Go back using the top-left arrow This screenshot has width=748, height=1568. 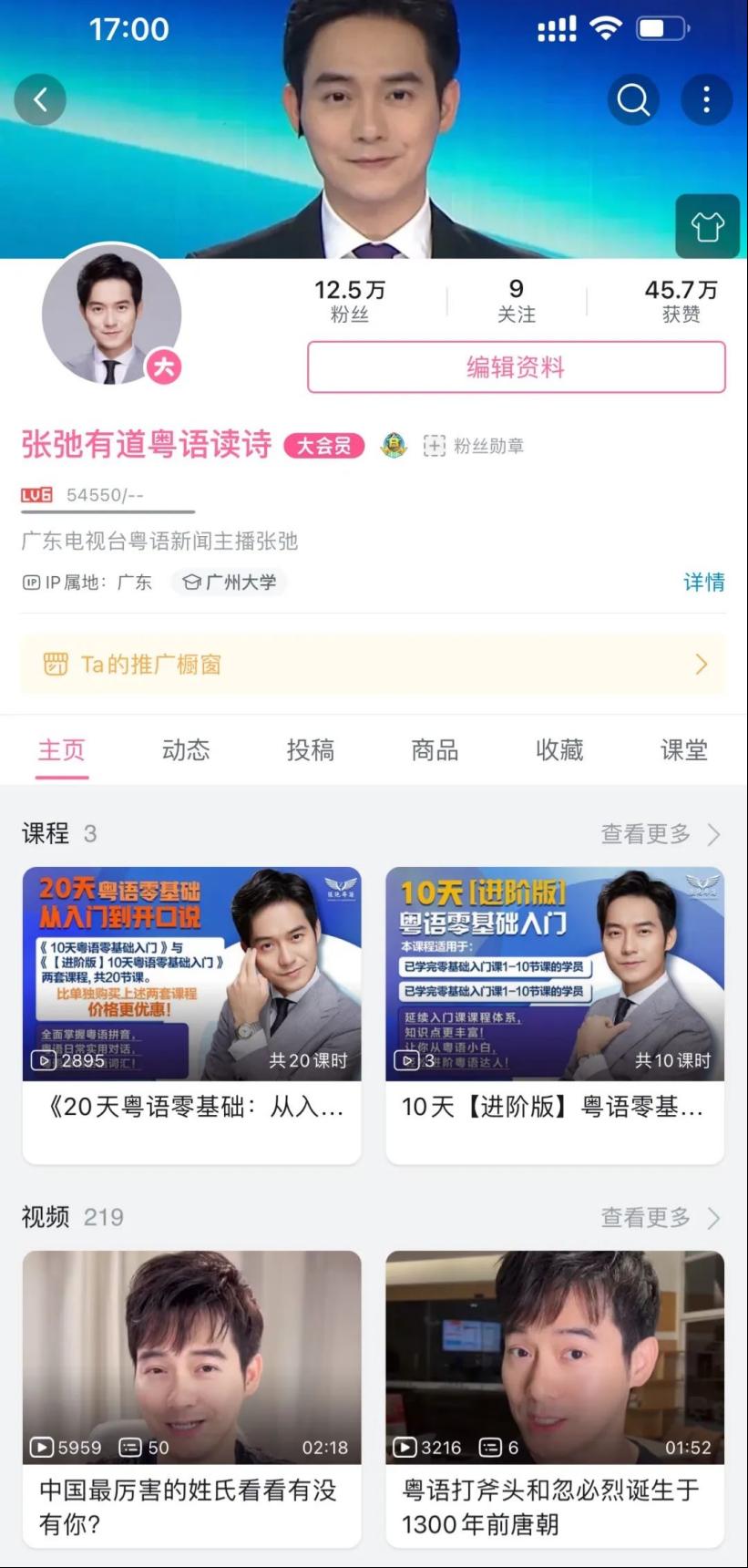(40, 99)
